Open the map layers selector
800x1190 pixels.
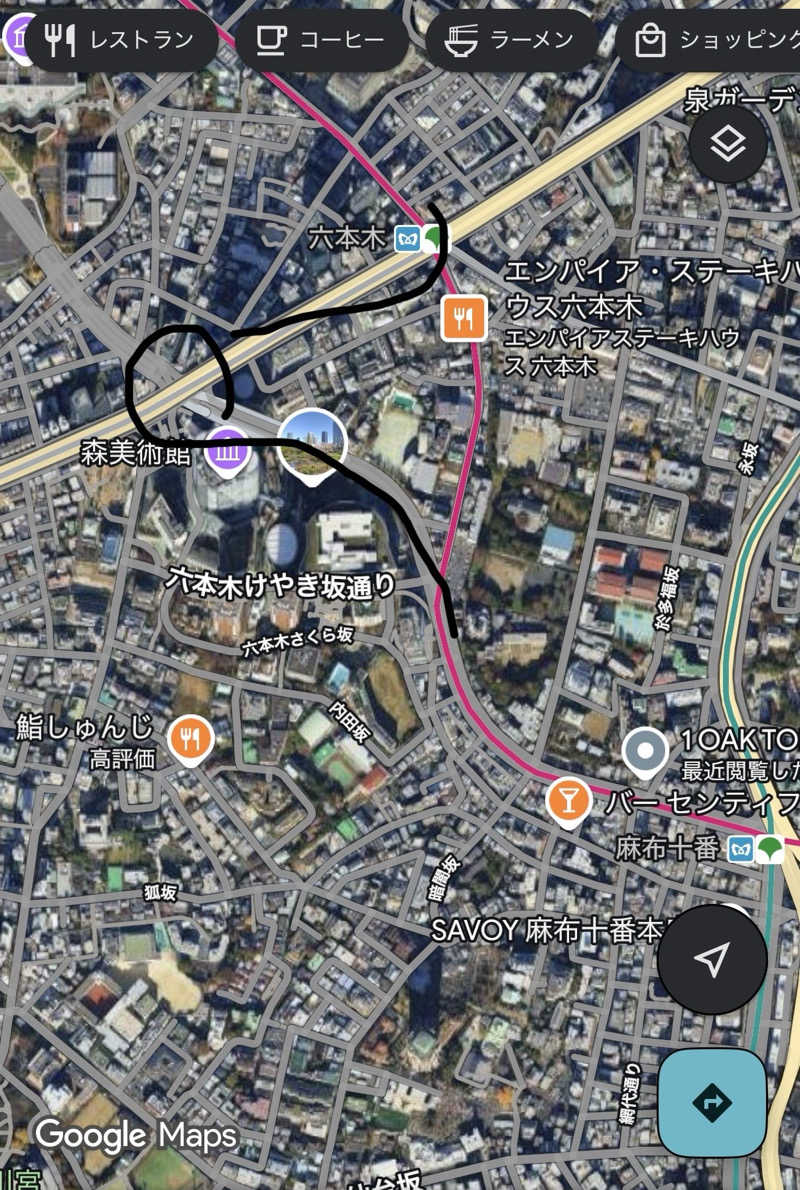pyautogui.click(x=727, y=145)
